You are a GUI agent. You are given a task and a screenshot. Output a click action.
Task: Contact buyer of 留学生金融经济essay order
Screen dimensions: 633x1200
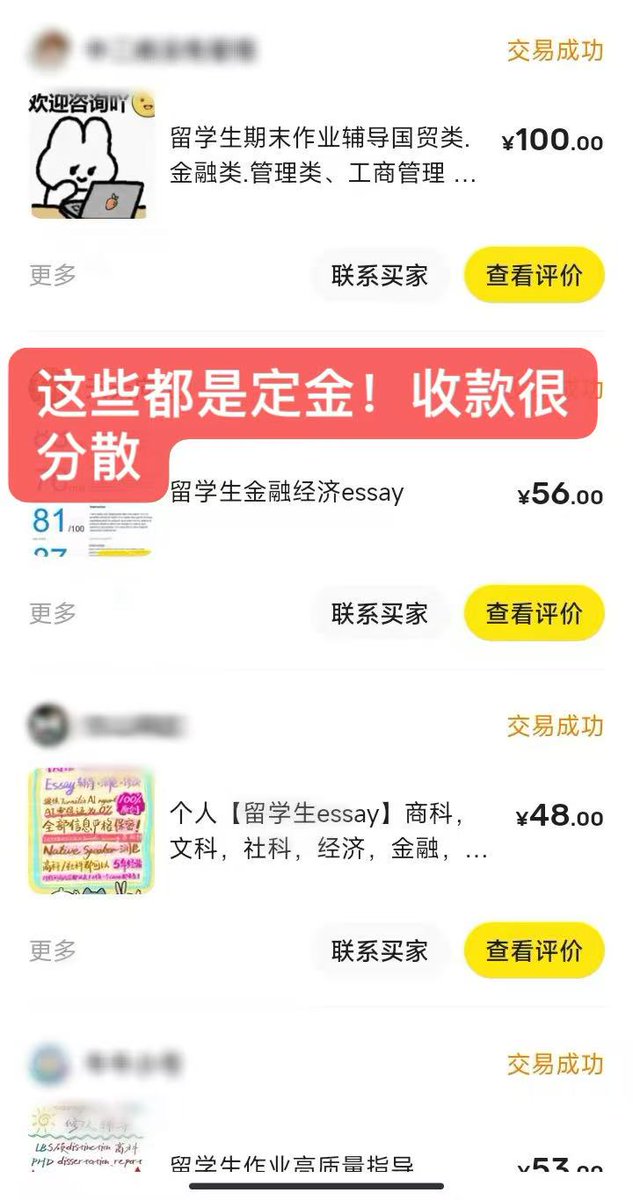coord(380,613)
